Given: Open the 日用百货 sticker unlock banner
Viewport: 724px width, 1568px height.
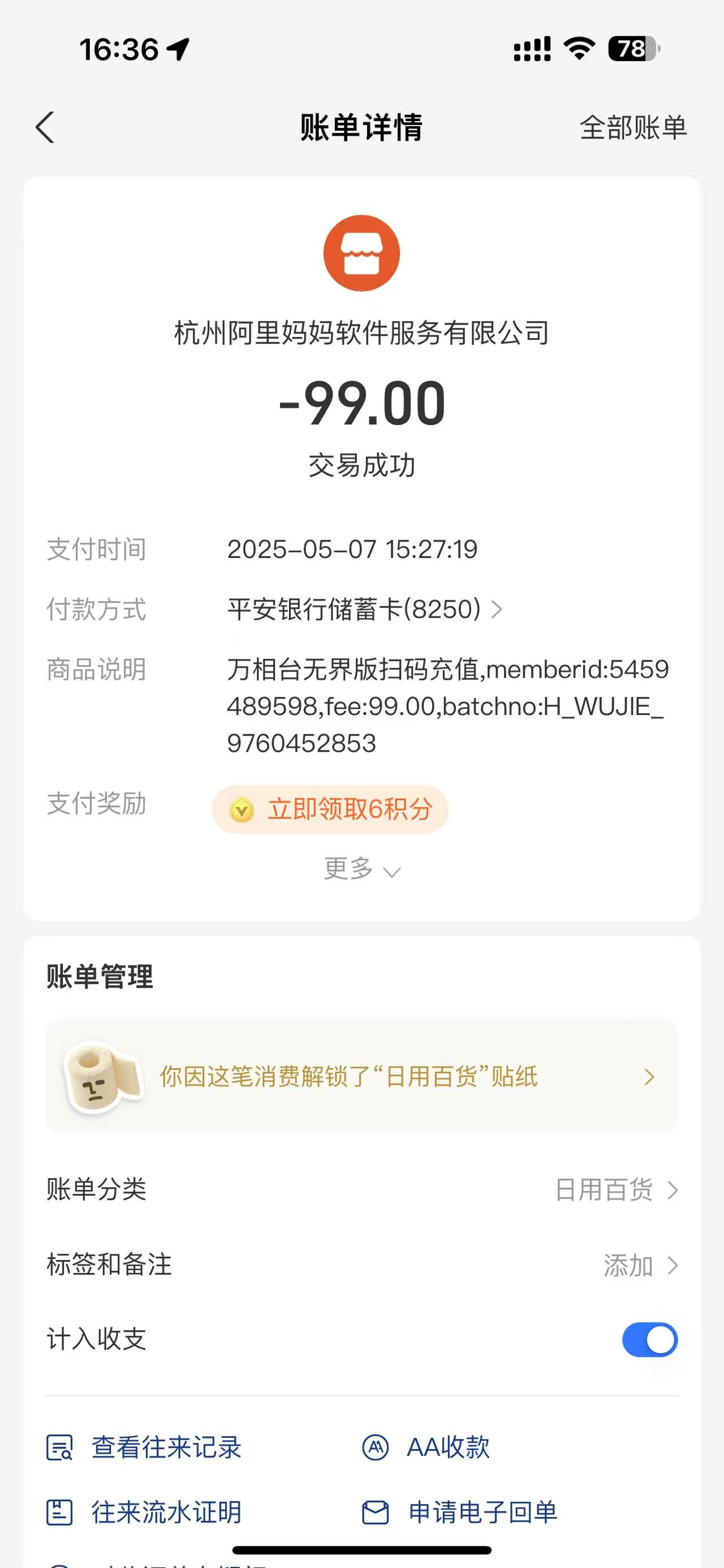Looking at the screenshot, I should point(361,1076).
